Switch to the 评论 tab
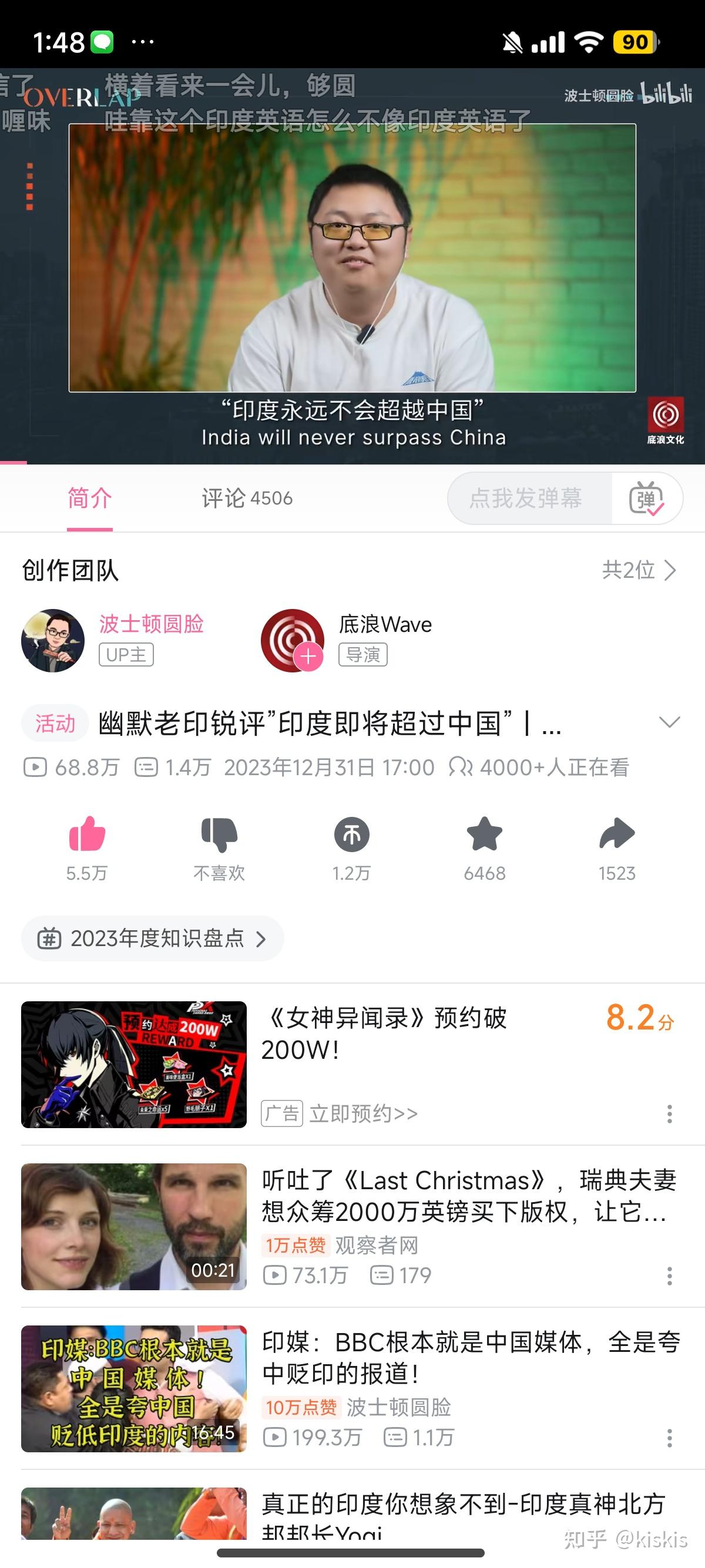The height and width of the screenshot is (1568, 705). coord(247,499)
